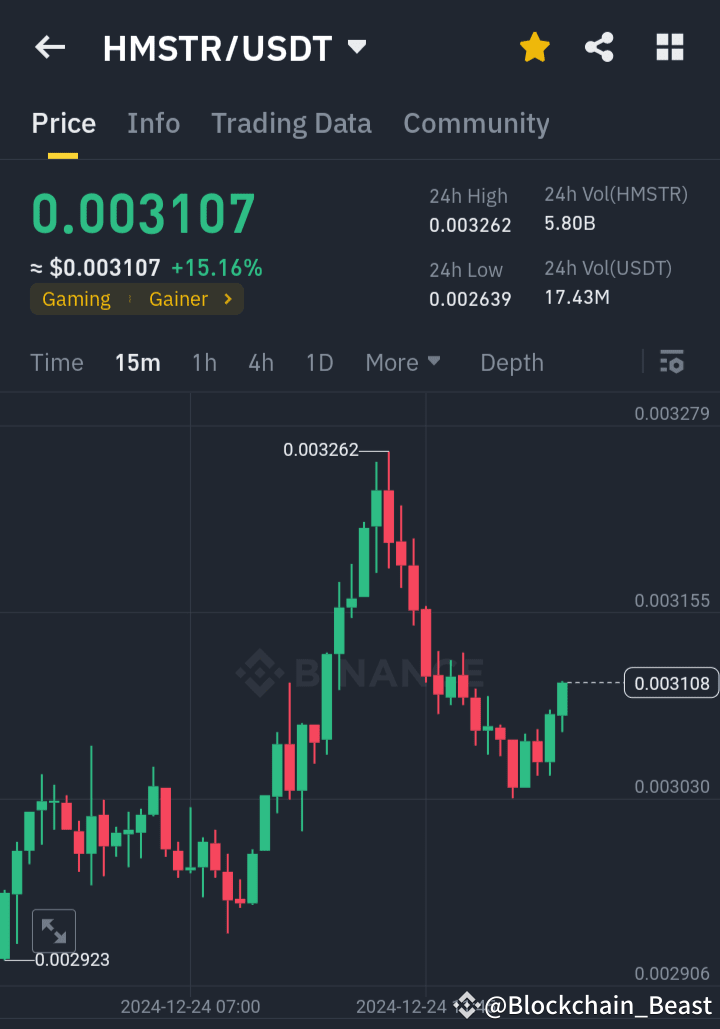Click the current price marker 0.003108
Viewport: 720px width, 1029px height.
pos(671,683)
